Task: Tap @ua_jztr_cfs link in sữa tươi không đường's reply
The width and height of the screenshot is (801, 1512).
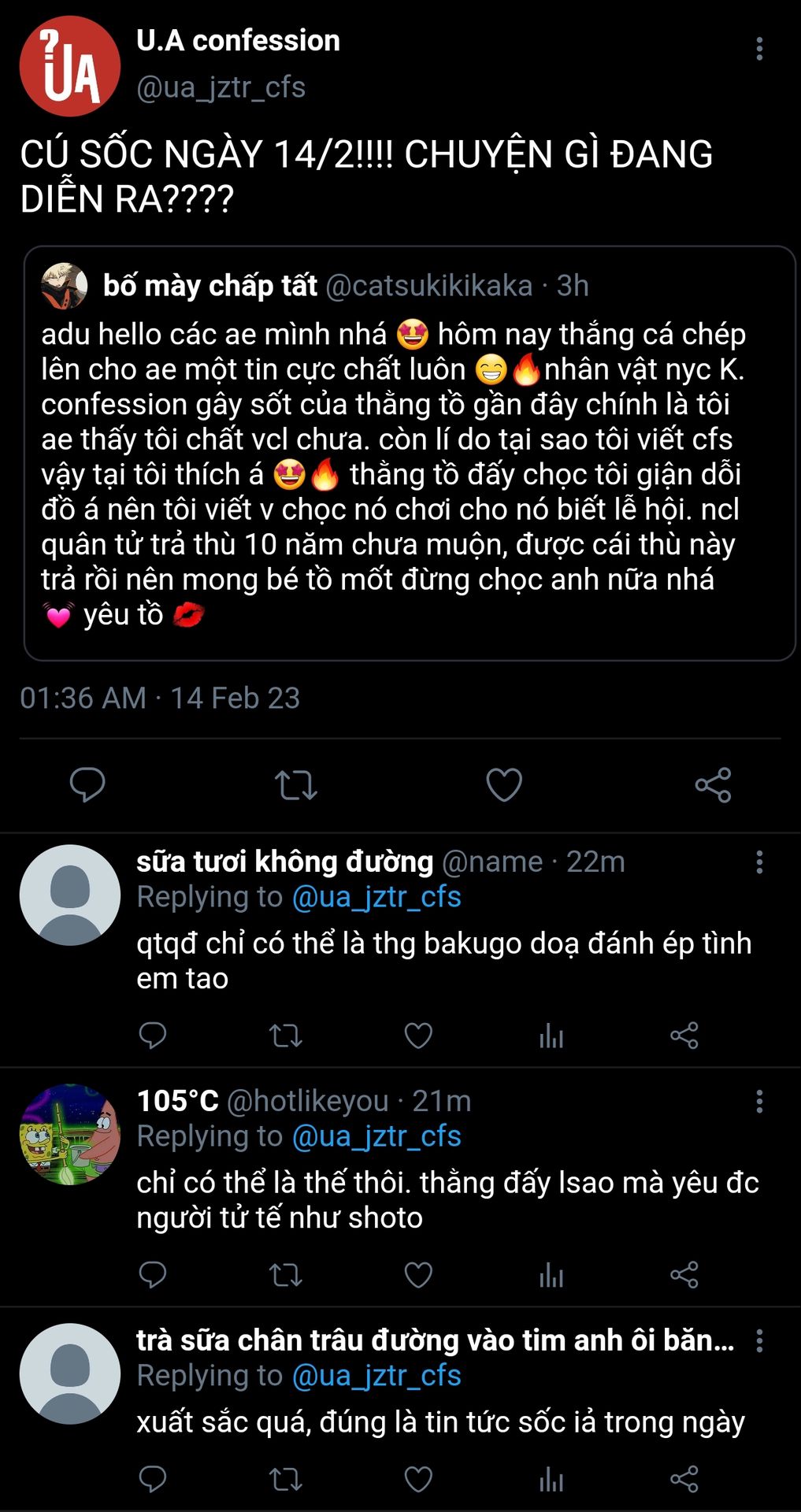Action: 376,897
